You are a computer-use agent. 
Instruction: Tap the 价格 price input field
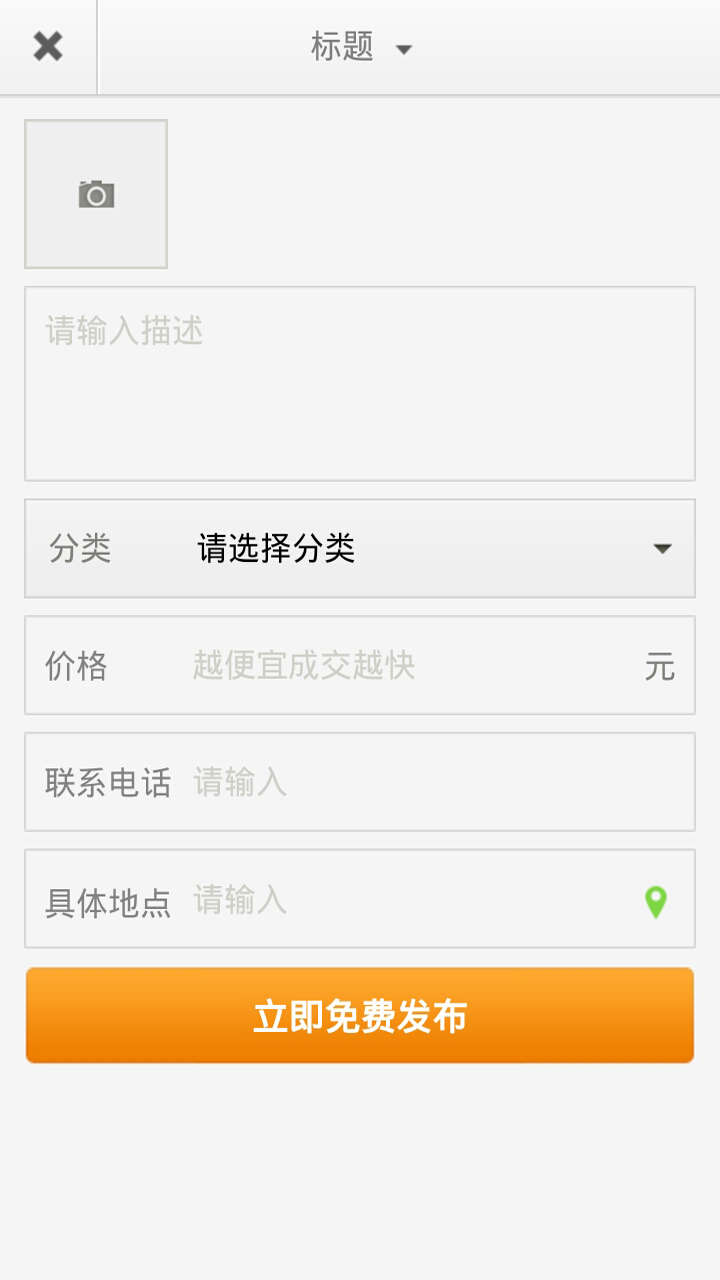pyautogui.click(x=410, y=665)
